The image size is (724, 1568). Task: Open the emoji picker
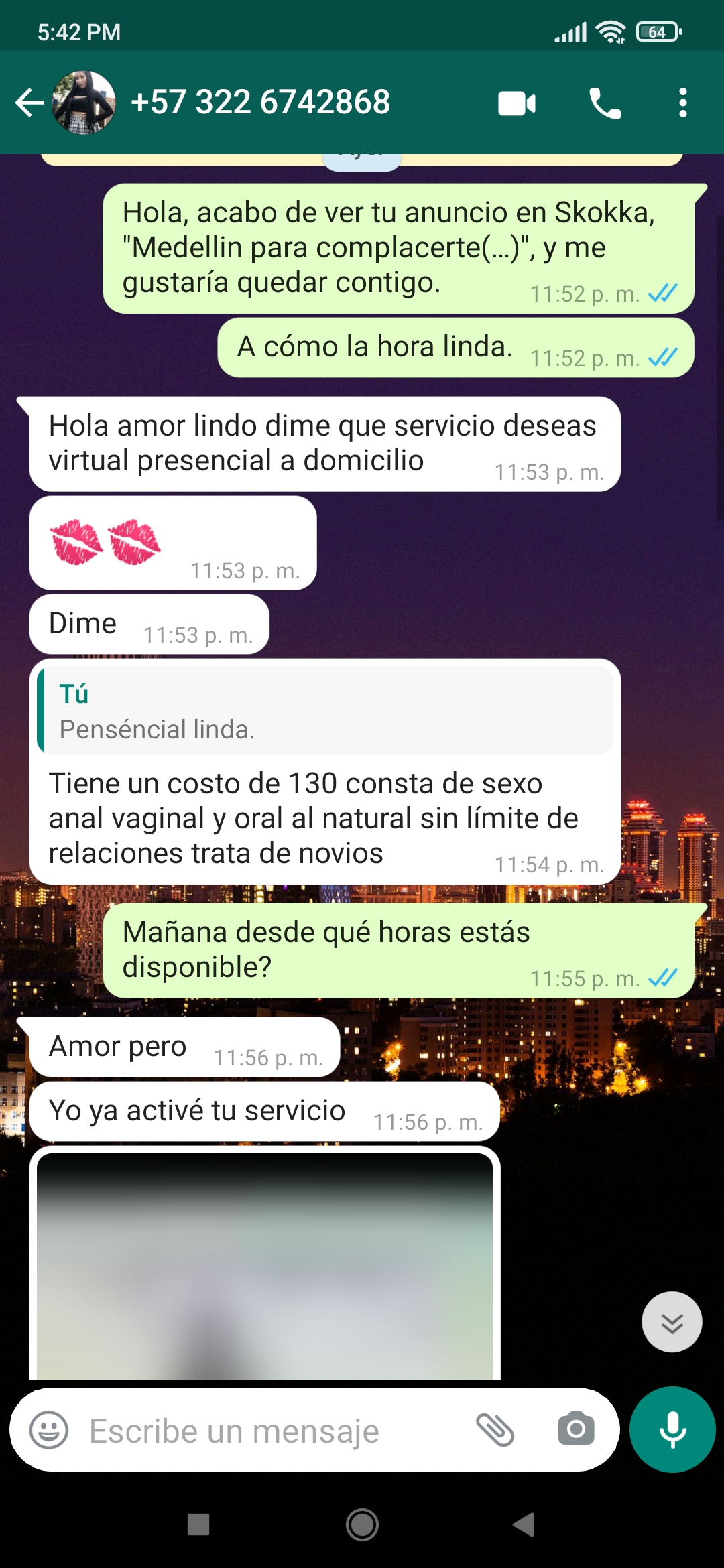49,1430
